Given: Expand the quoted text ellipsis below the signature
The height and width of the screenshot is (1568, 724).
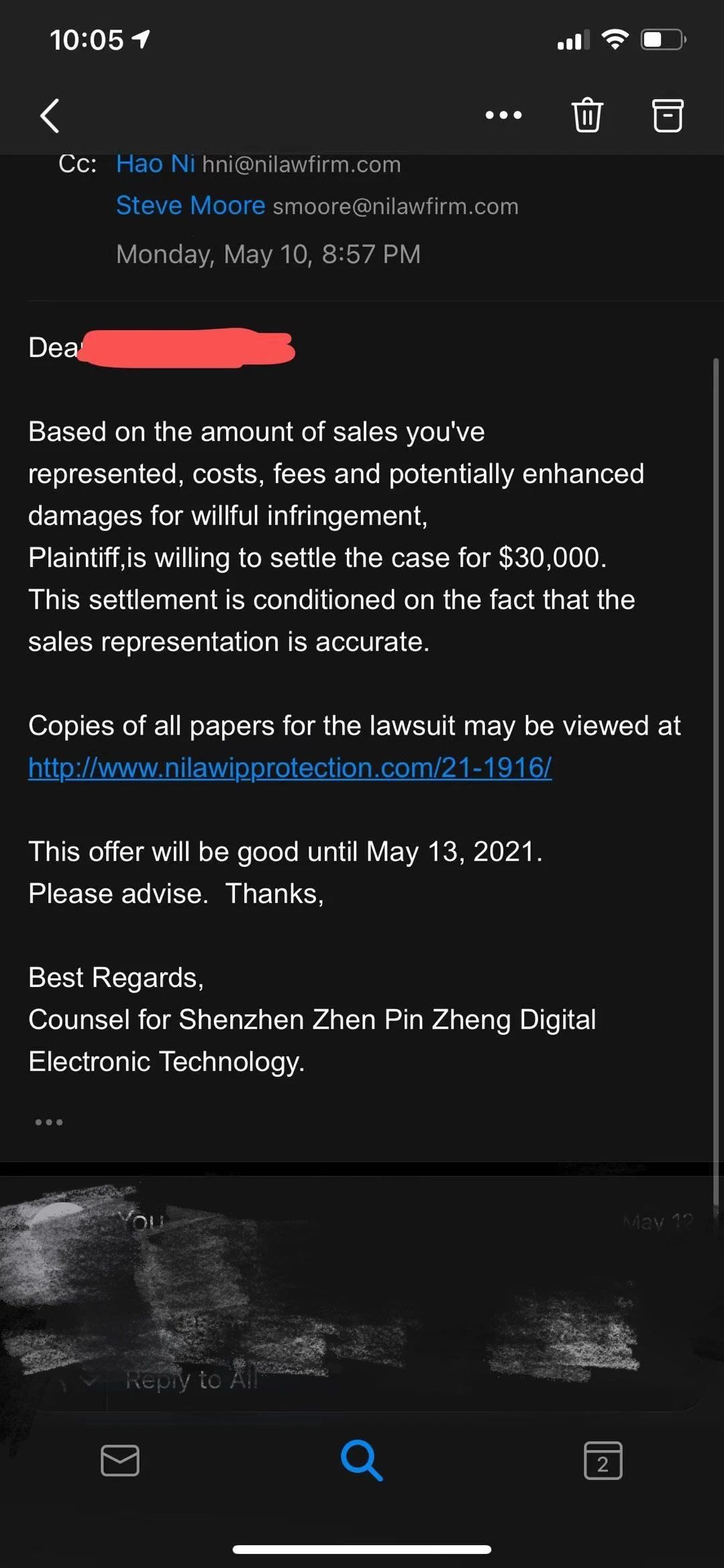Looking at the screenshot, I should pyautogui.click(x=49, y=1122).
